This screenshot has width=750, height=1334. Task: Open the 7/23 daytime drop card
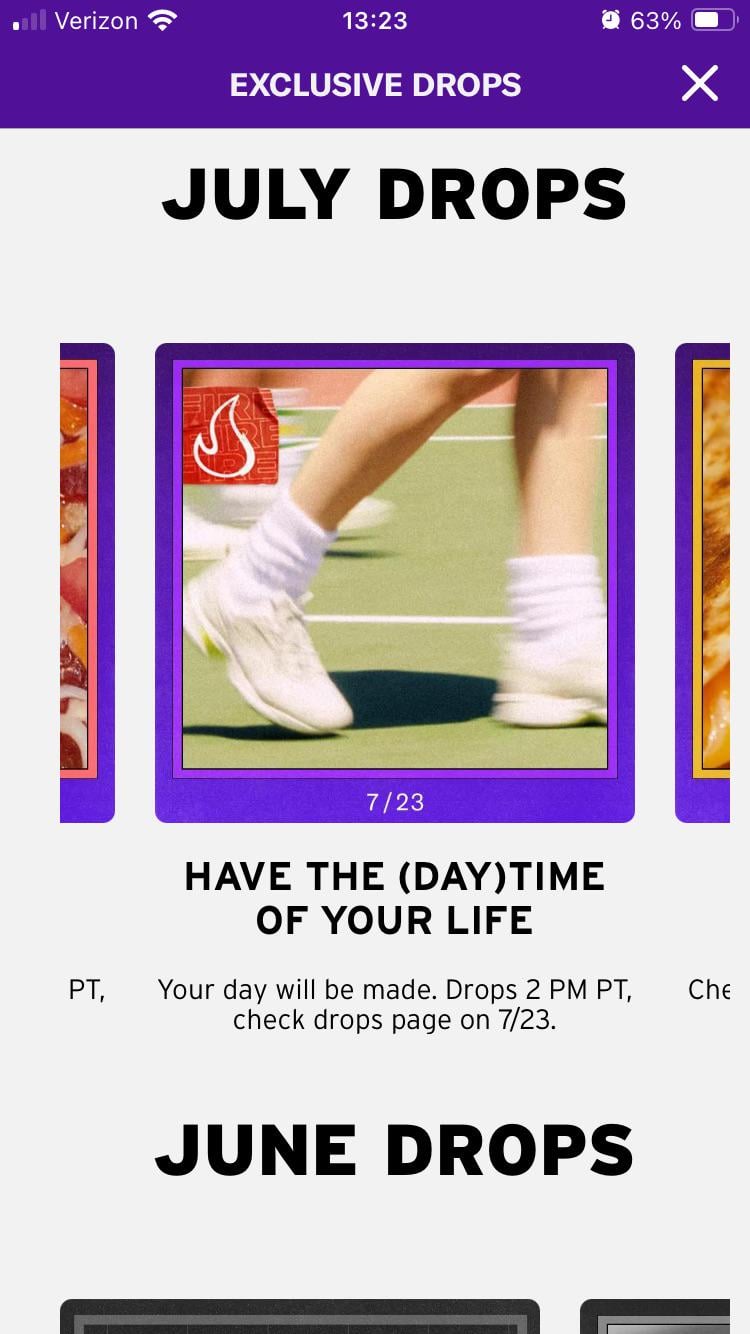click(x=395, y=582)
